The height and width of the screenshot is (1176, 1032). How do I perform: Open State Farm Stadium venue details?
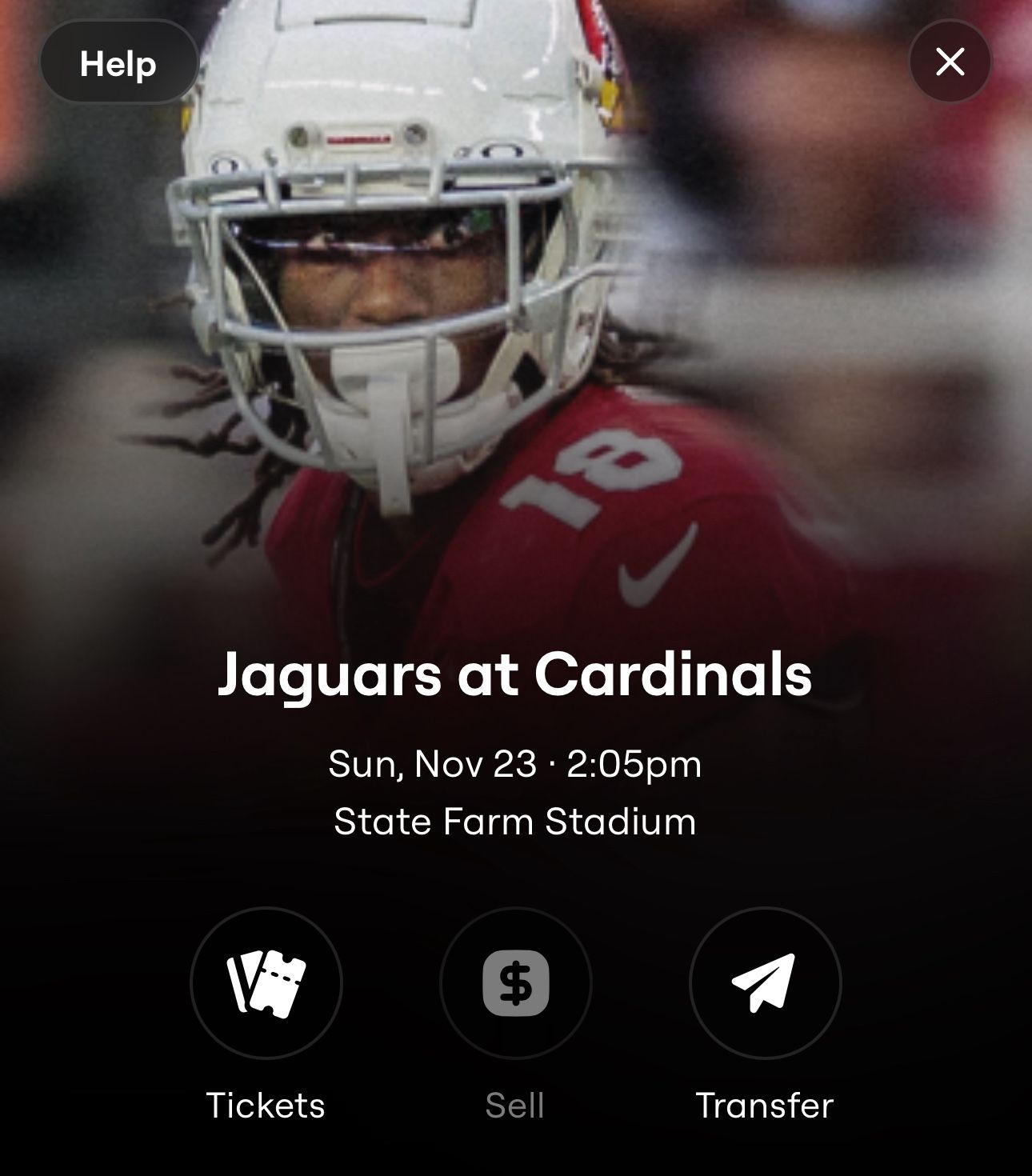tap(516, 822)
